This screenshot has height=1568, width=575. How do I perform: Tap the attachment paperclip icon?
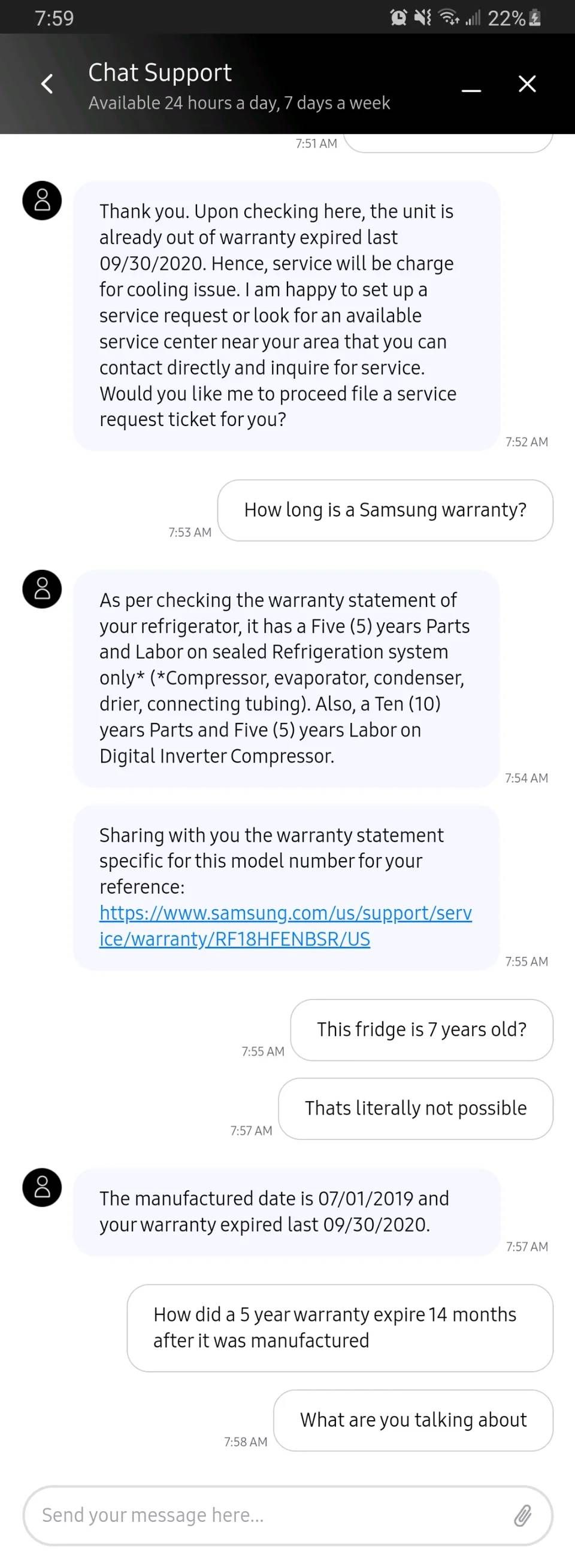(x=523, y=1515)
